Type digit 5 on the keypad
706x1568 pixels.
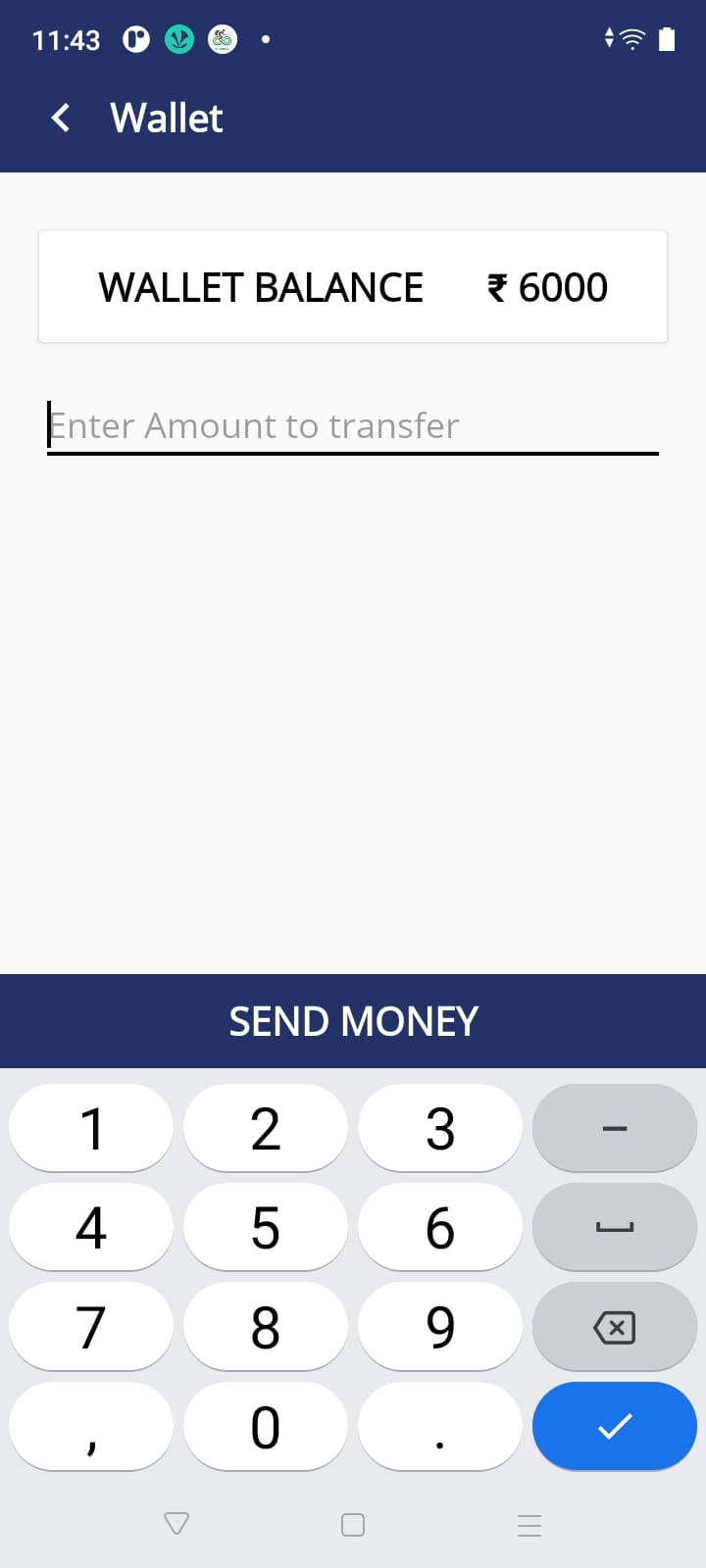[x=265, y=1227]
